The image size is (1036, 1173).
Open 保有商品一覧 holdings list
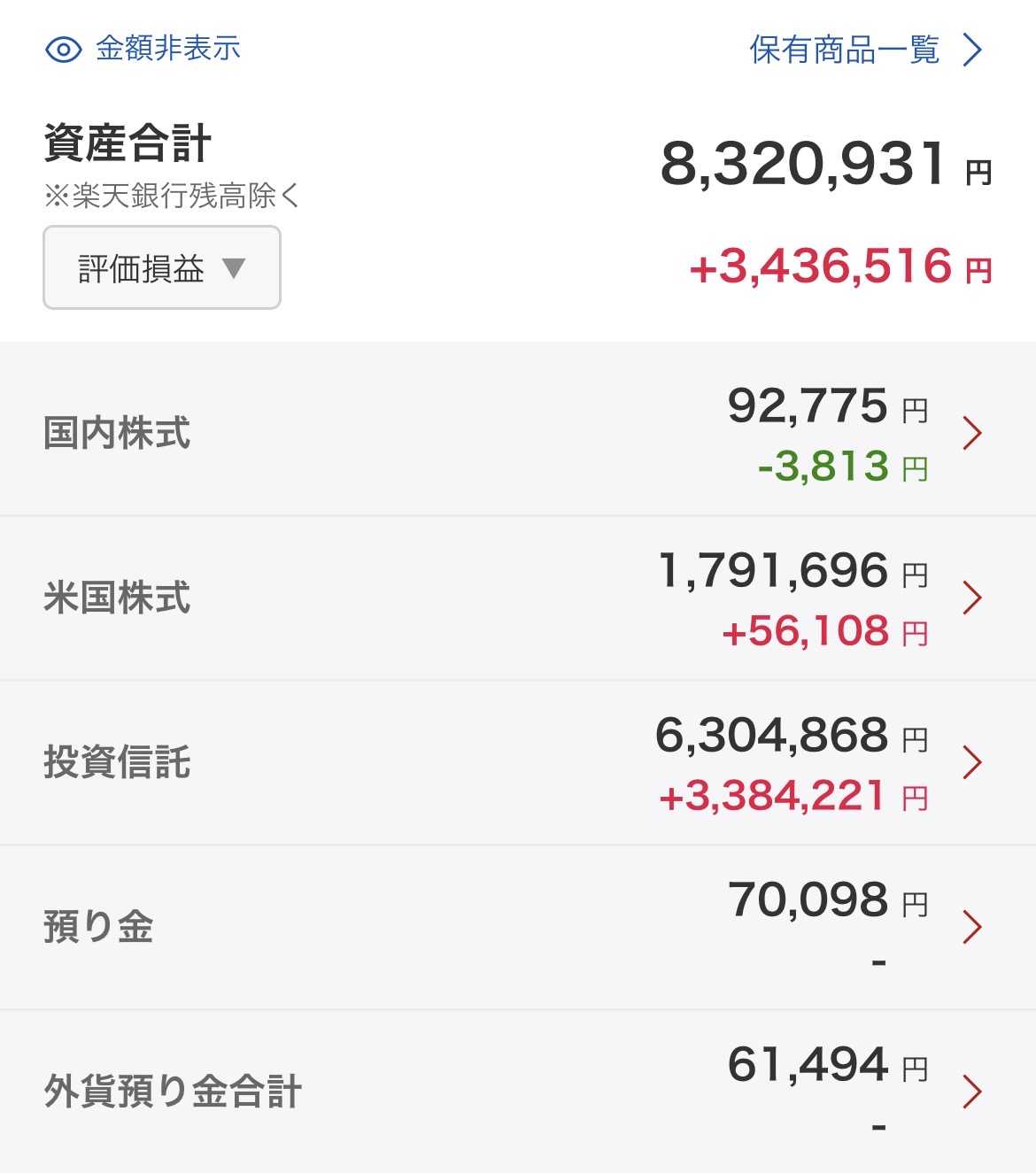866,50
